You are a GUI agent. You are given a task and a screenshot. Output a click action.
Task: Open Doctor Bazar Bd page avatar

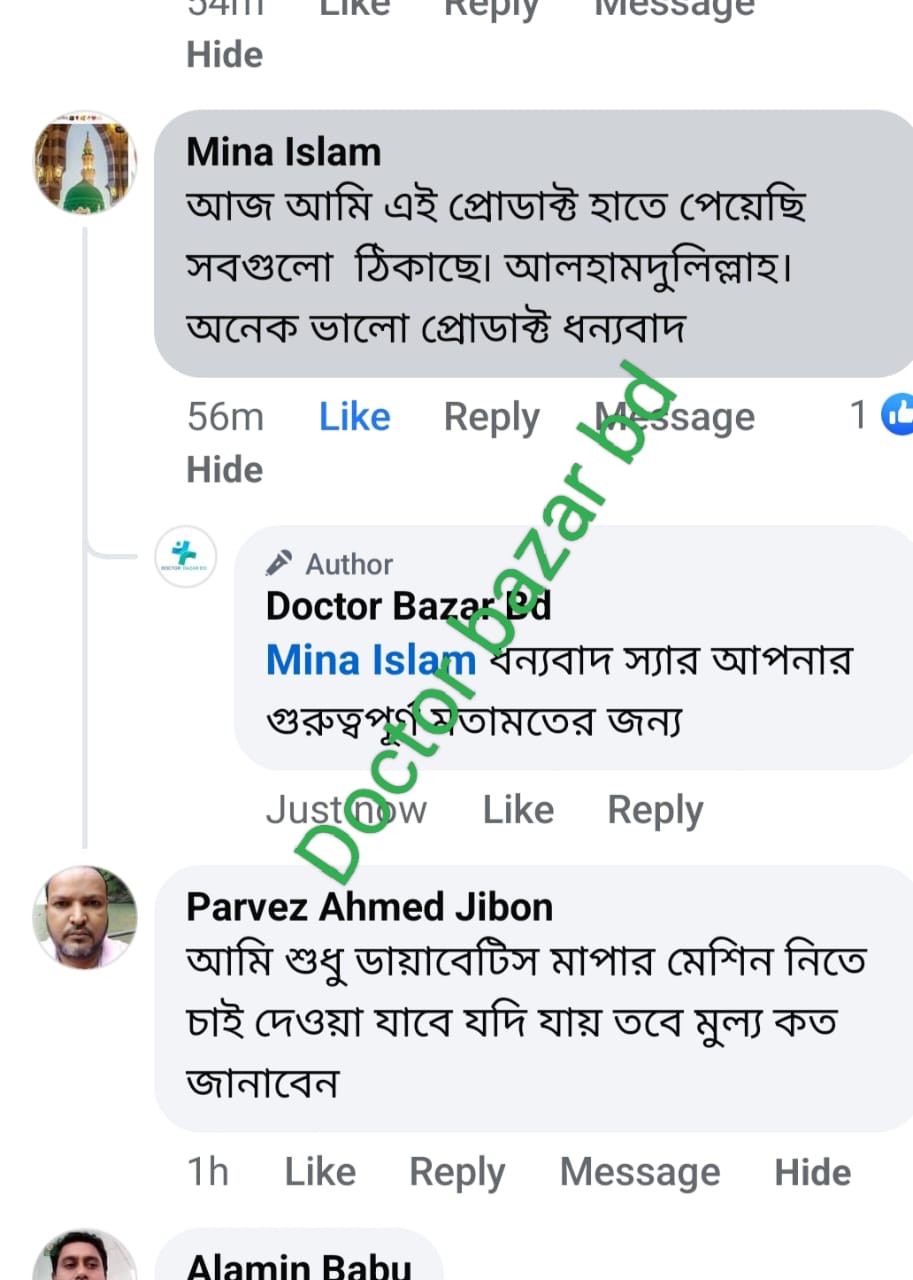coord(185,556)
